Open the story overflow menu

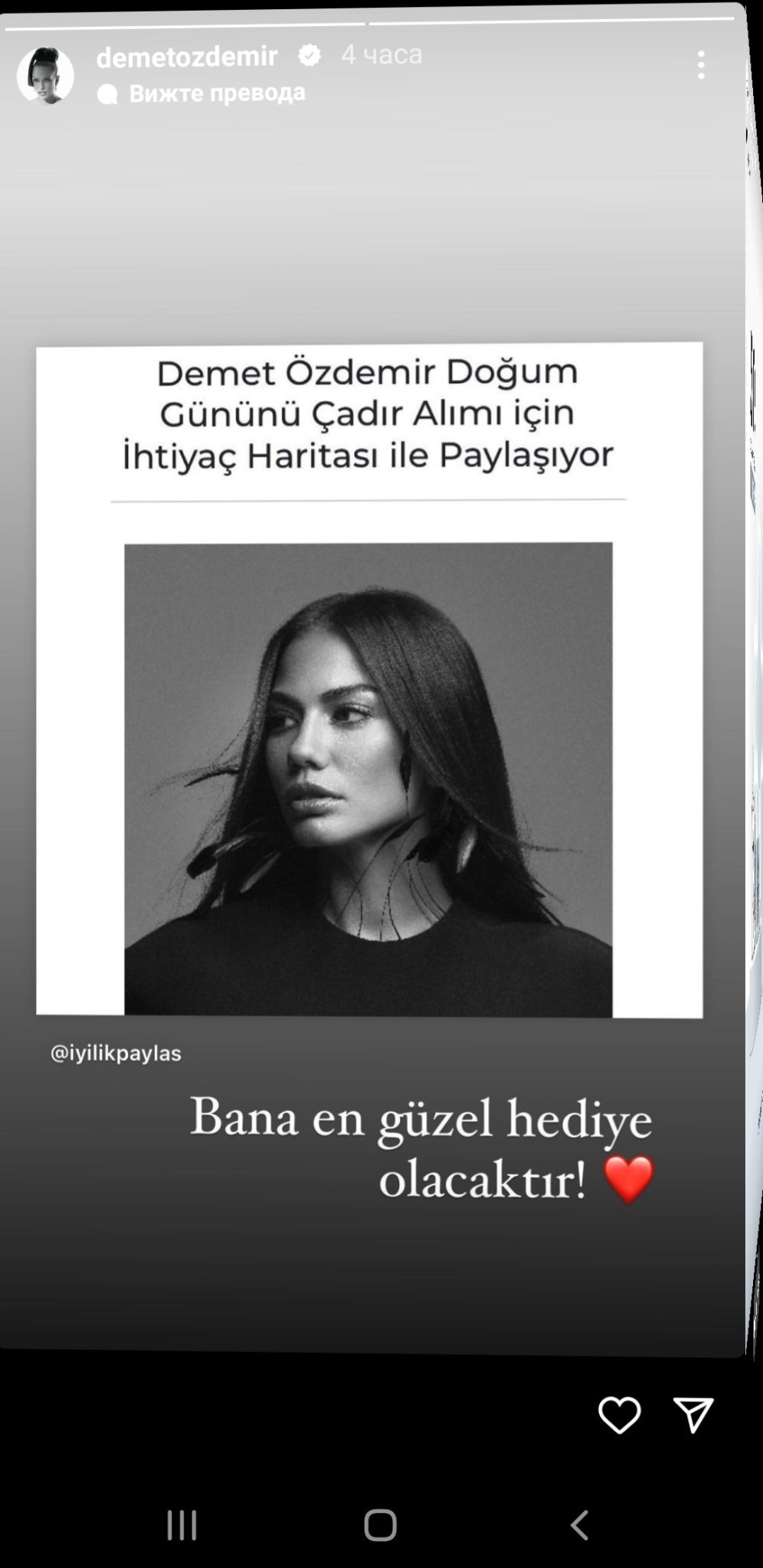pos(700,65)
